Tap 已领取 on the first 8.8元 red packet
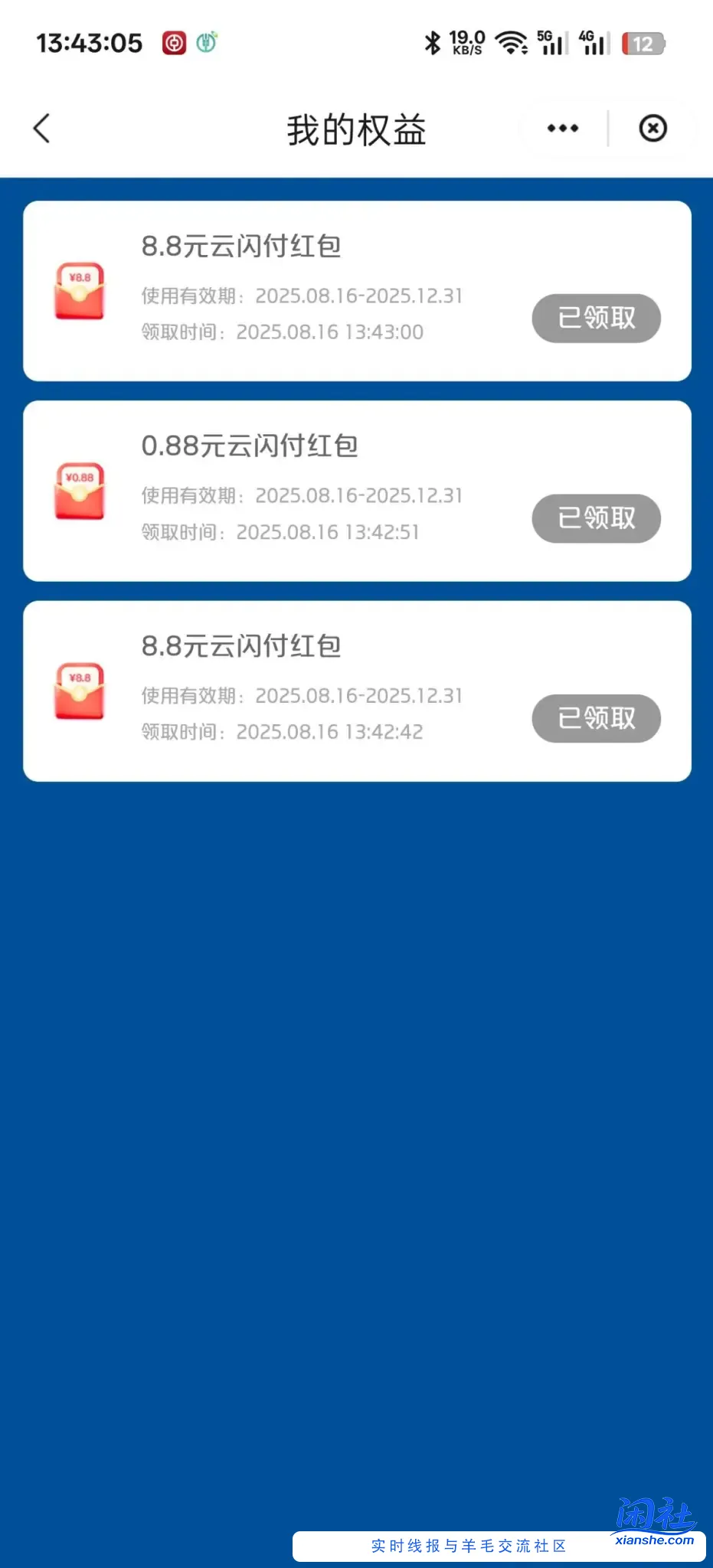Viewport: 713px width, 1568px height. click(596, 318)
